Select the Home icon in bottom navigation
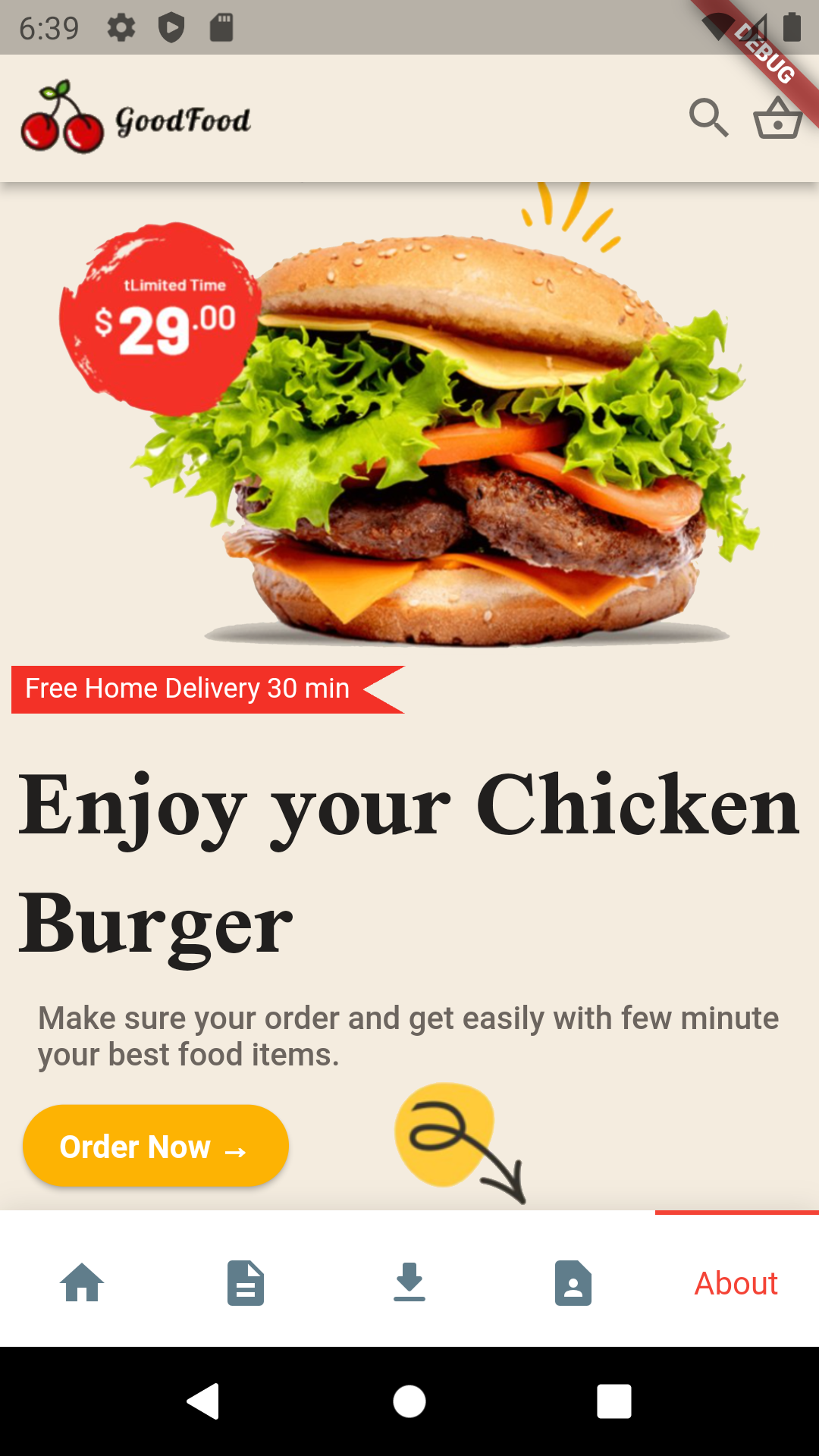This screenshot has height=1456, width=819. 83,1282
